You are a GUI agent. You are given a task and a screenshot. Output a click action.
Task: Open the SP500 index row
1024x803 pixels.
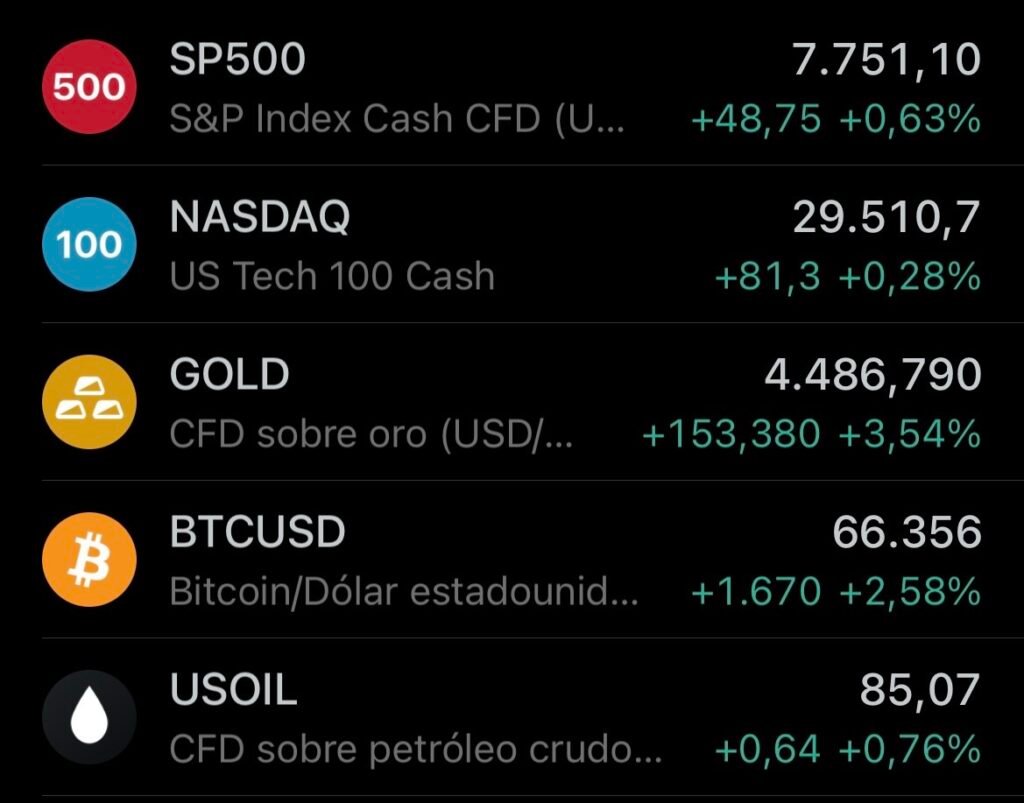click(512, 87)
